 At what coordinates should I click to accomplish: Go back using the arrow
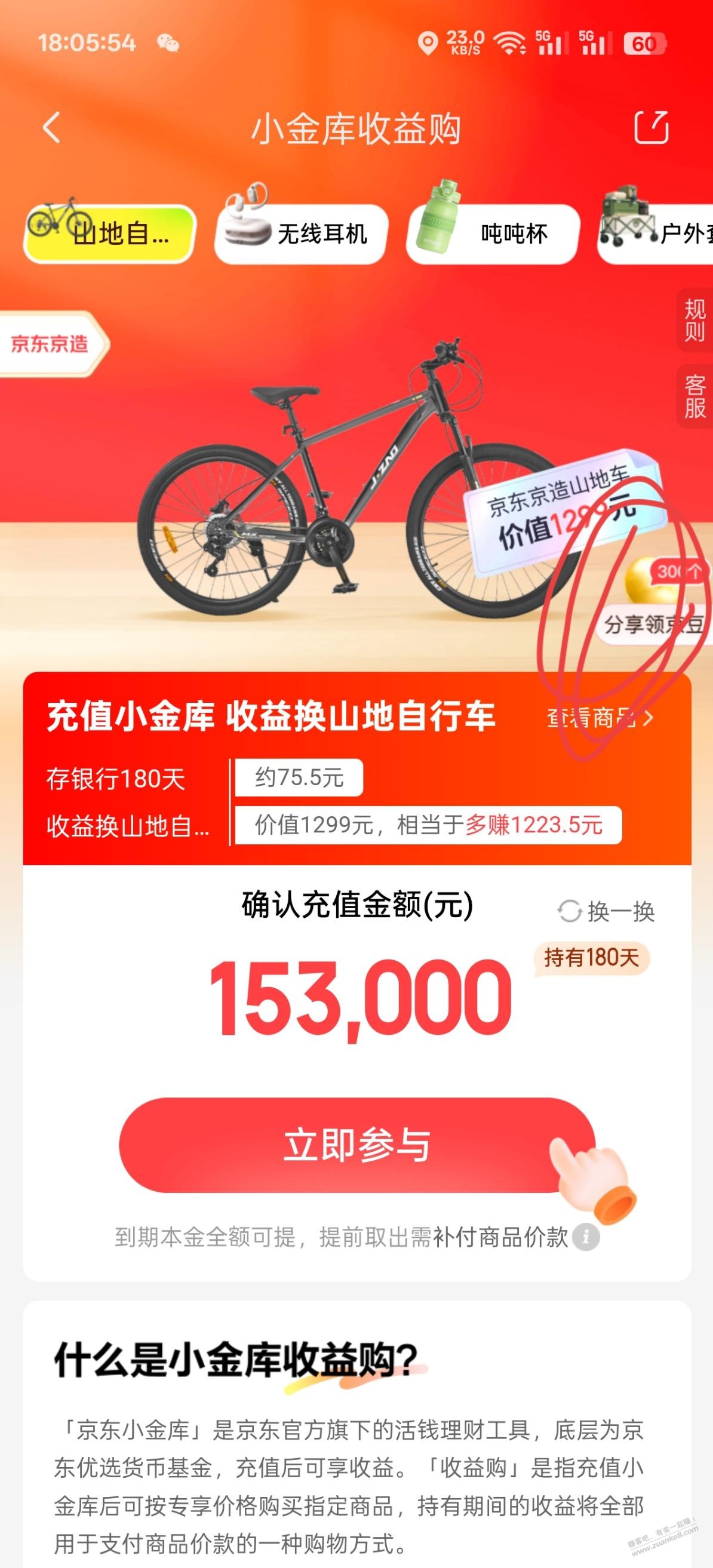(x=53, y=128)
